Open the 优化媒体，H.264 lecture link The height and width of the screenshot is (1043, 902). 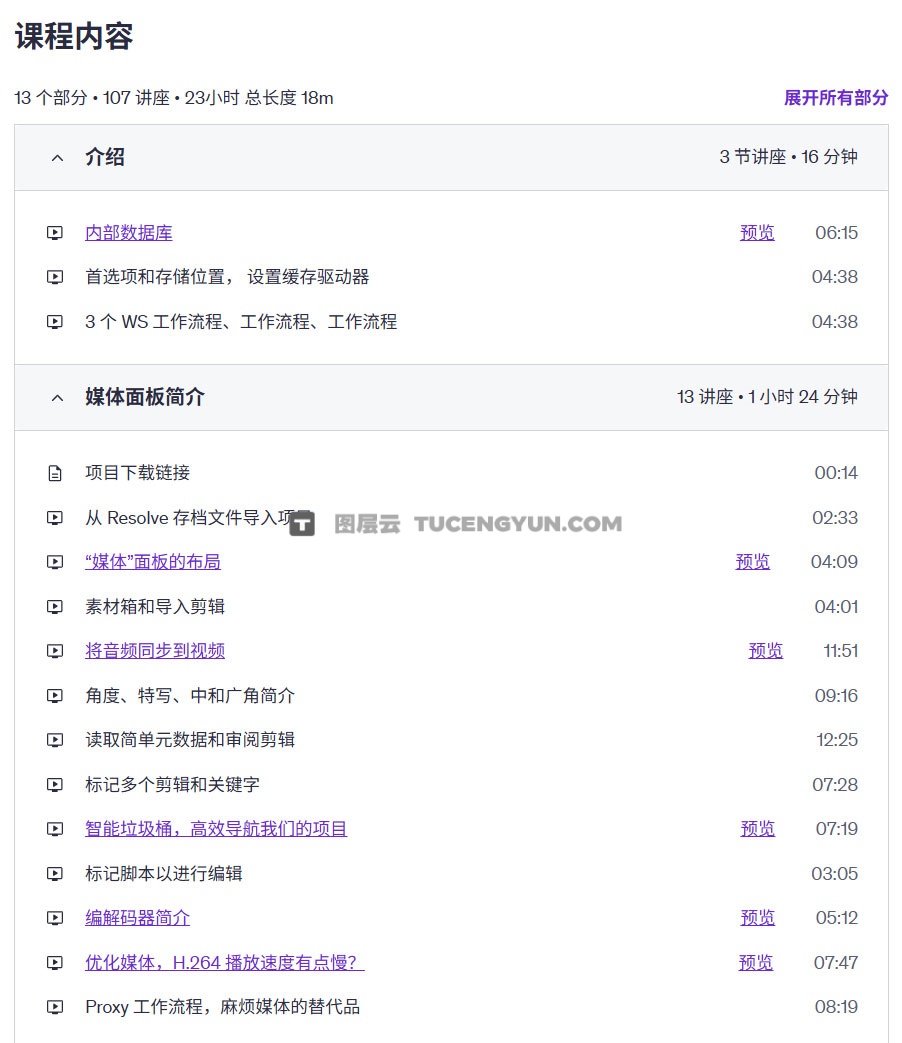[x=224, y=963]
